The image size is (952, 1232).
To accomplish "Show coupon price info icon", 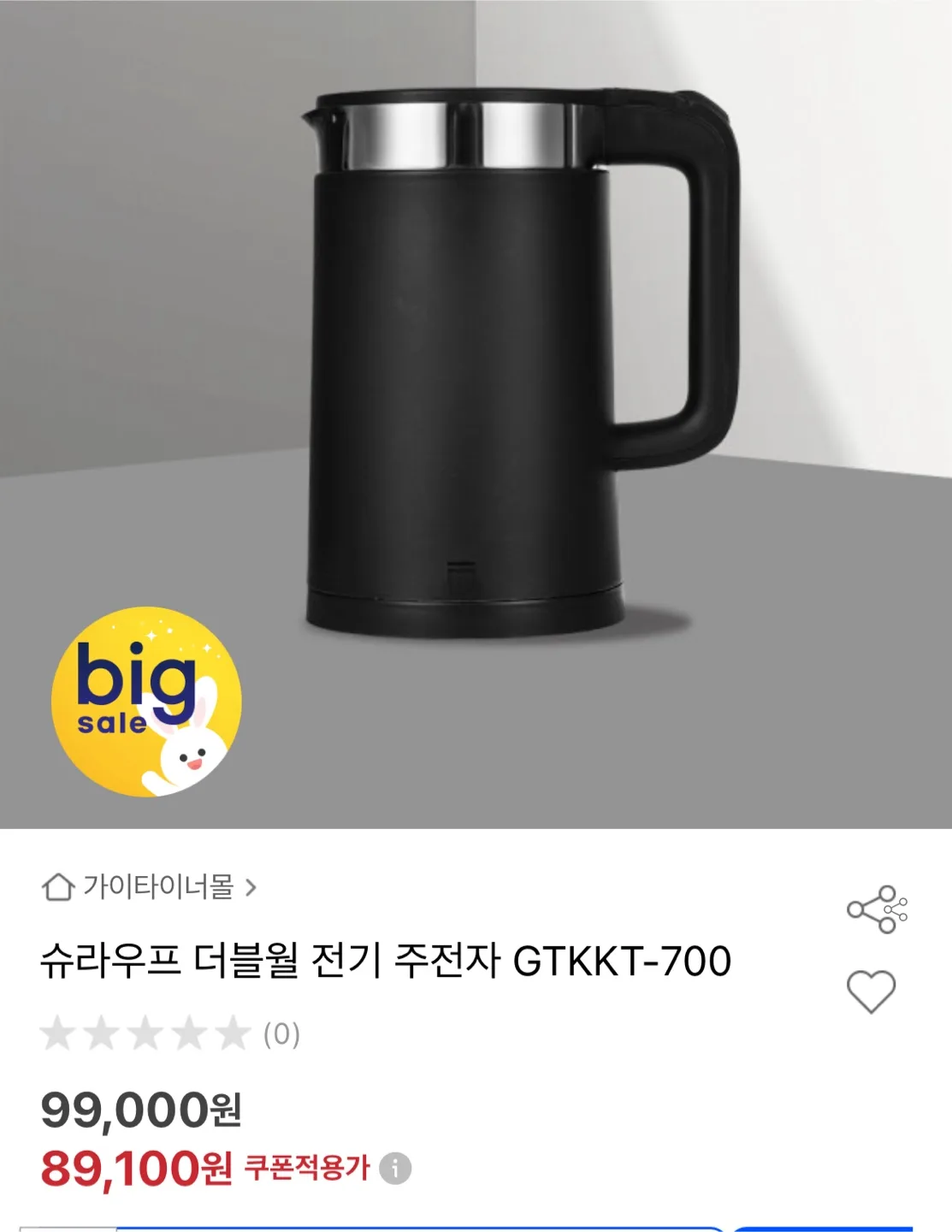I will point(395,1168).
